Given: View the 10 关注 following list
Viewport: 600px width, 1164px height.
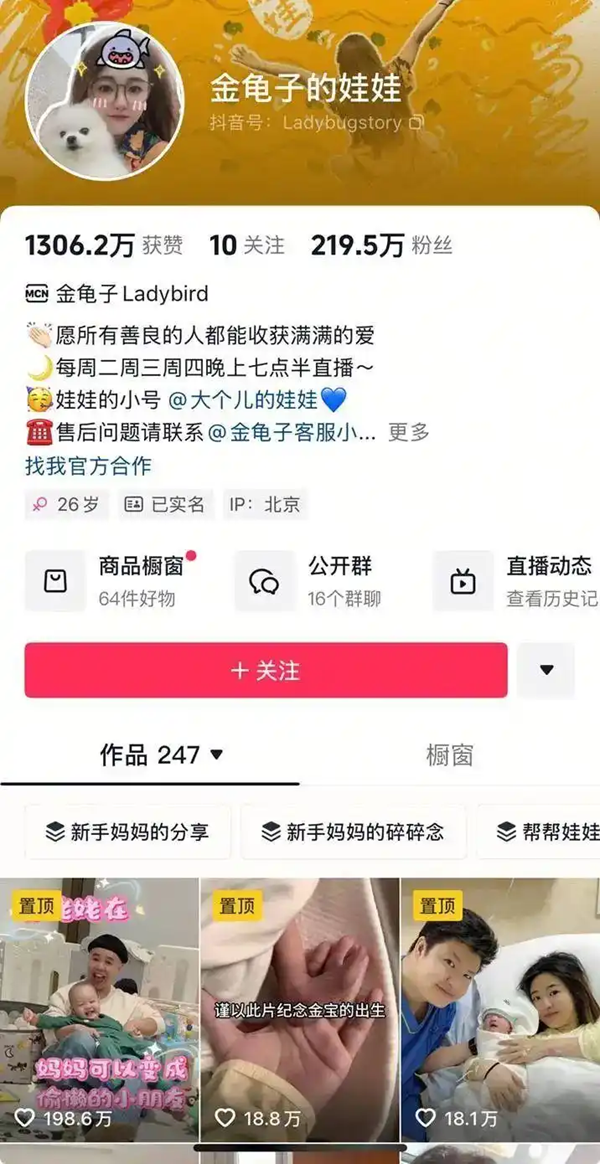Looking at the screenshot, I should (x=247, y=245).
